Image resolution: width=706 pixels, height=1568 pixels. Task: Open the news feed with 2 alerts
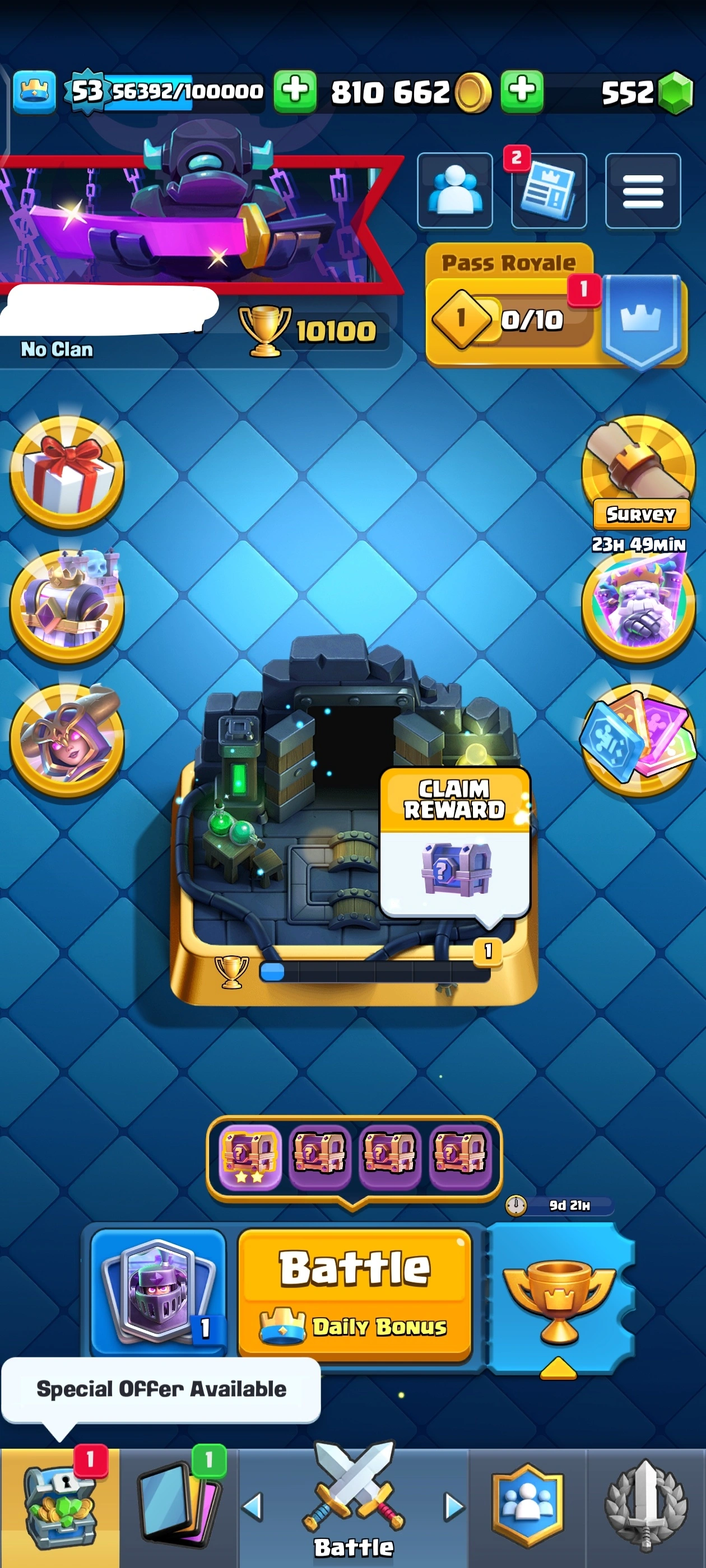pos(548,191)
